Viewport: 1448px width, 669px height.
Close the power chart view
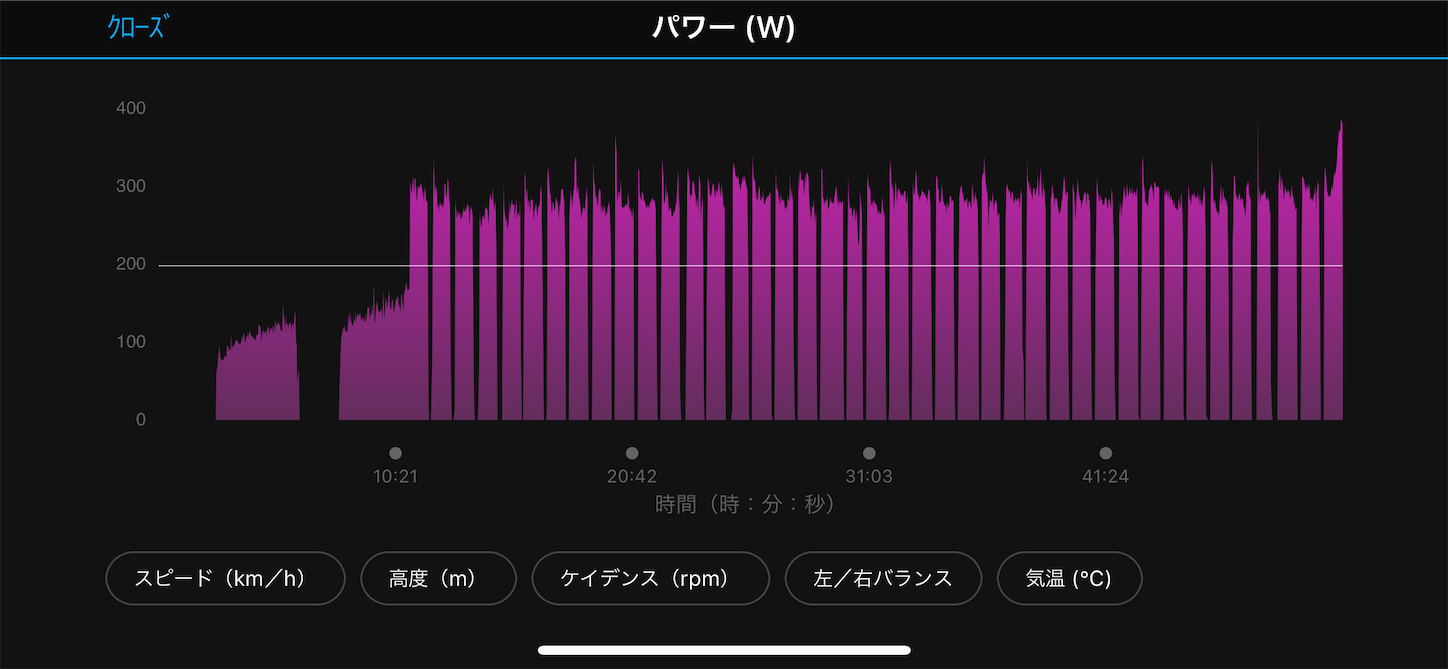pos(137,27)
